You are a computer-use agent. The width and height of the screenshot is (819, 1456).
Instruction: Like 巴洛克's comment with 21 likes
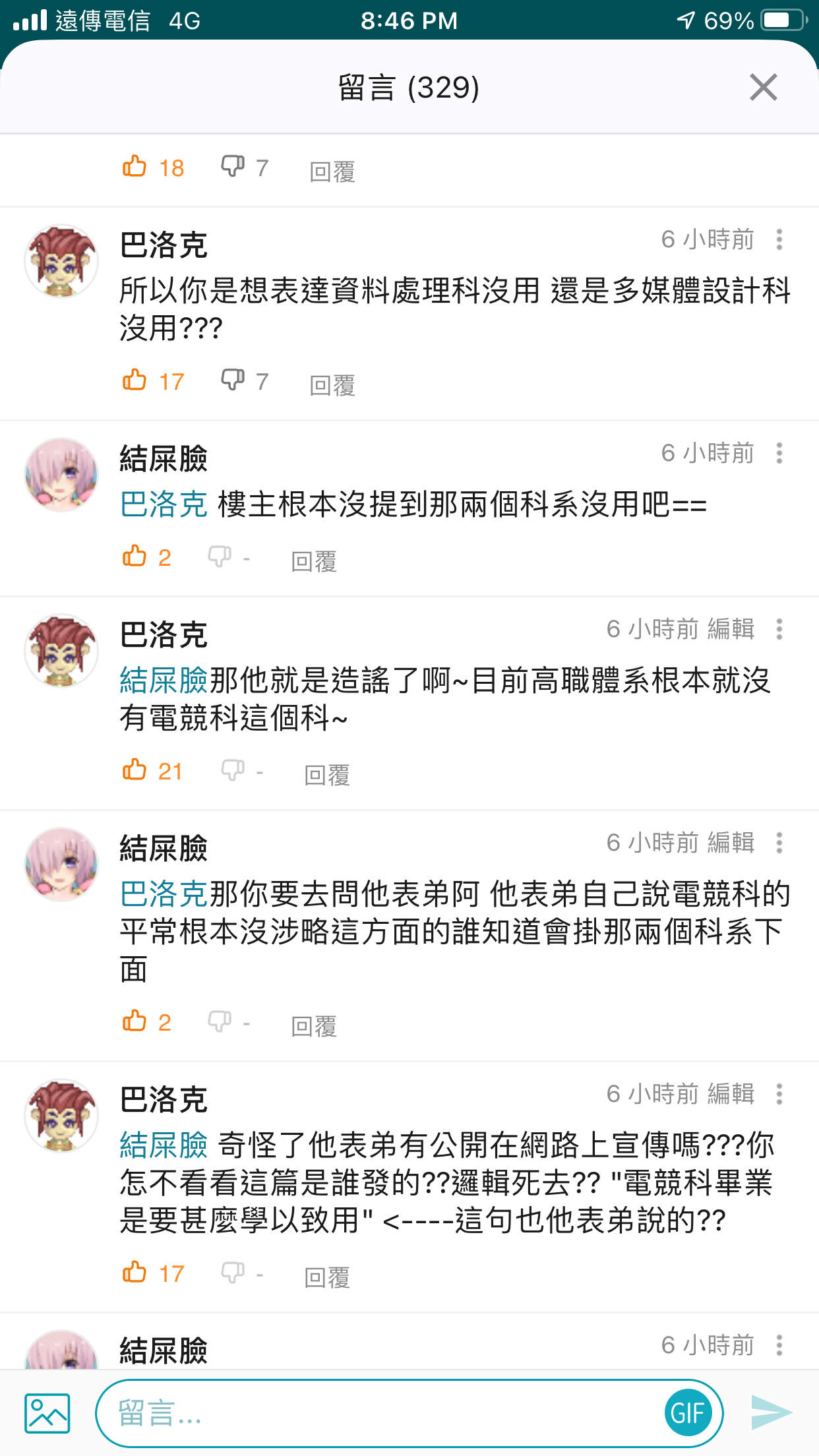click(x=135, y=770)
